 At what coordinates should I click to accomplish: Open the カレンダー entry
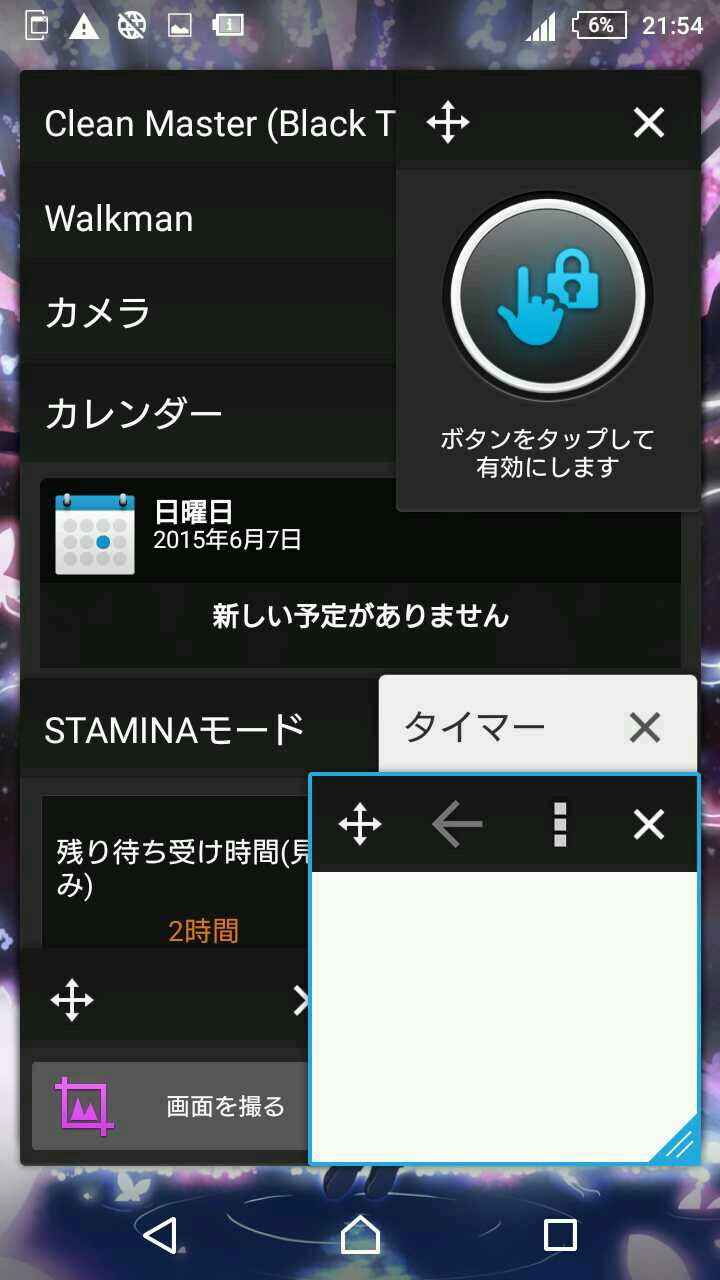coord(200,412)
